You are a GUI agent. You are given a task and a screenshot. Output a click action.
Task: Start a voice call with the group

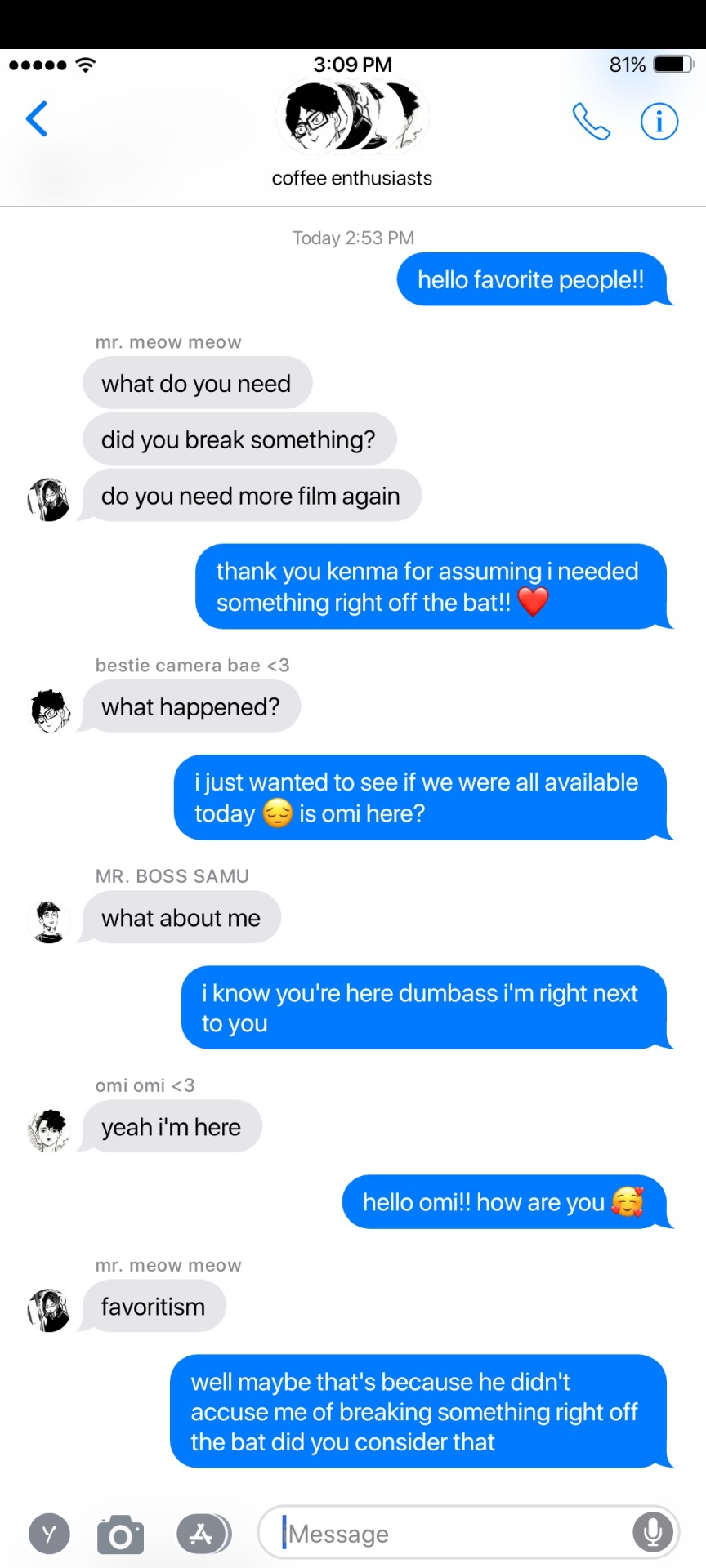click(591, 122)
